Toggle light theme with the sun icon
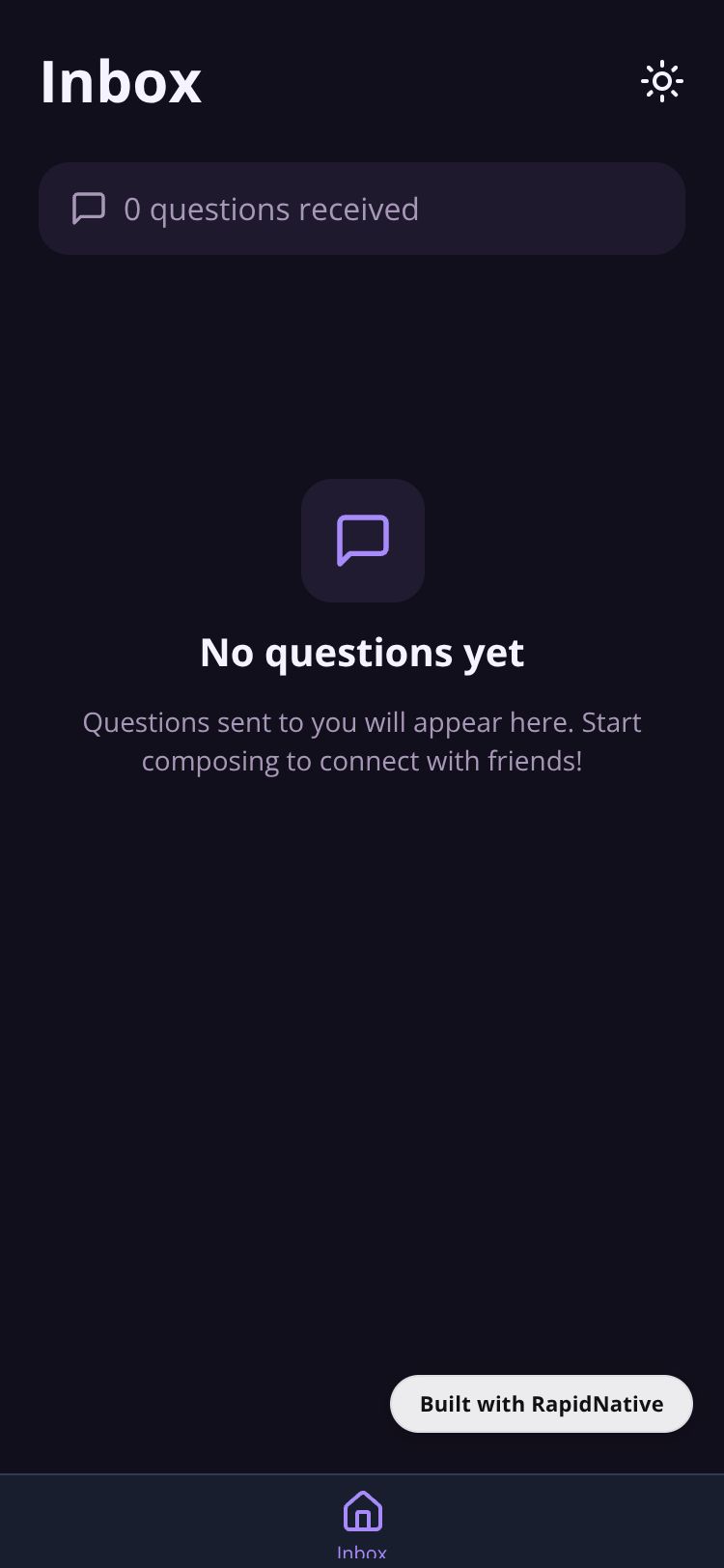Viewport: 724px width, 1568px height. tap(662, 82)
